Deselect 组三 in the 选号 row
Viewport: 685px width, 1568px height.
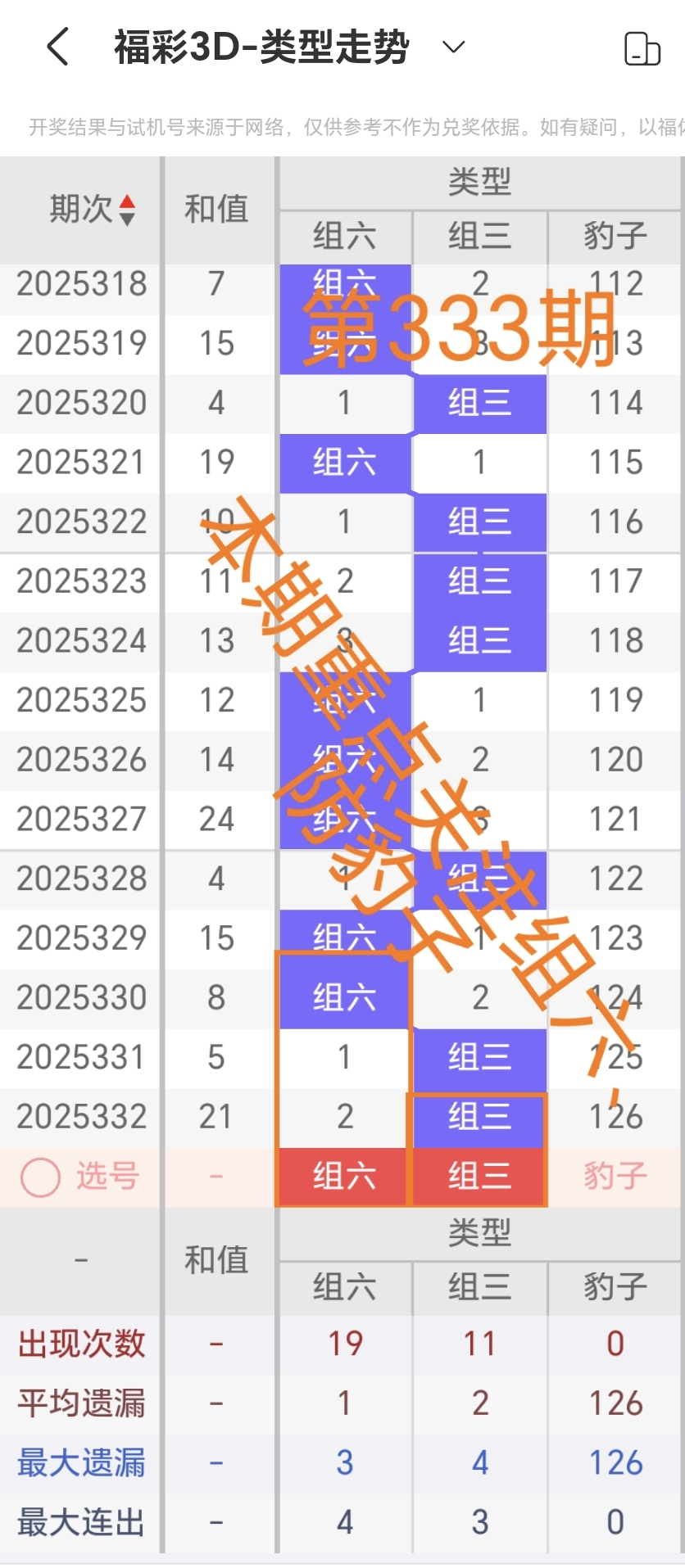point(479,1177)
